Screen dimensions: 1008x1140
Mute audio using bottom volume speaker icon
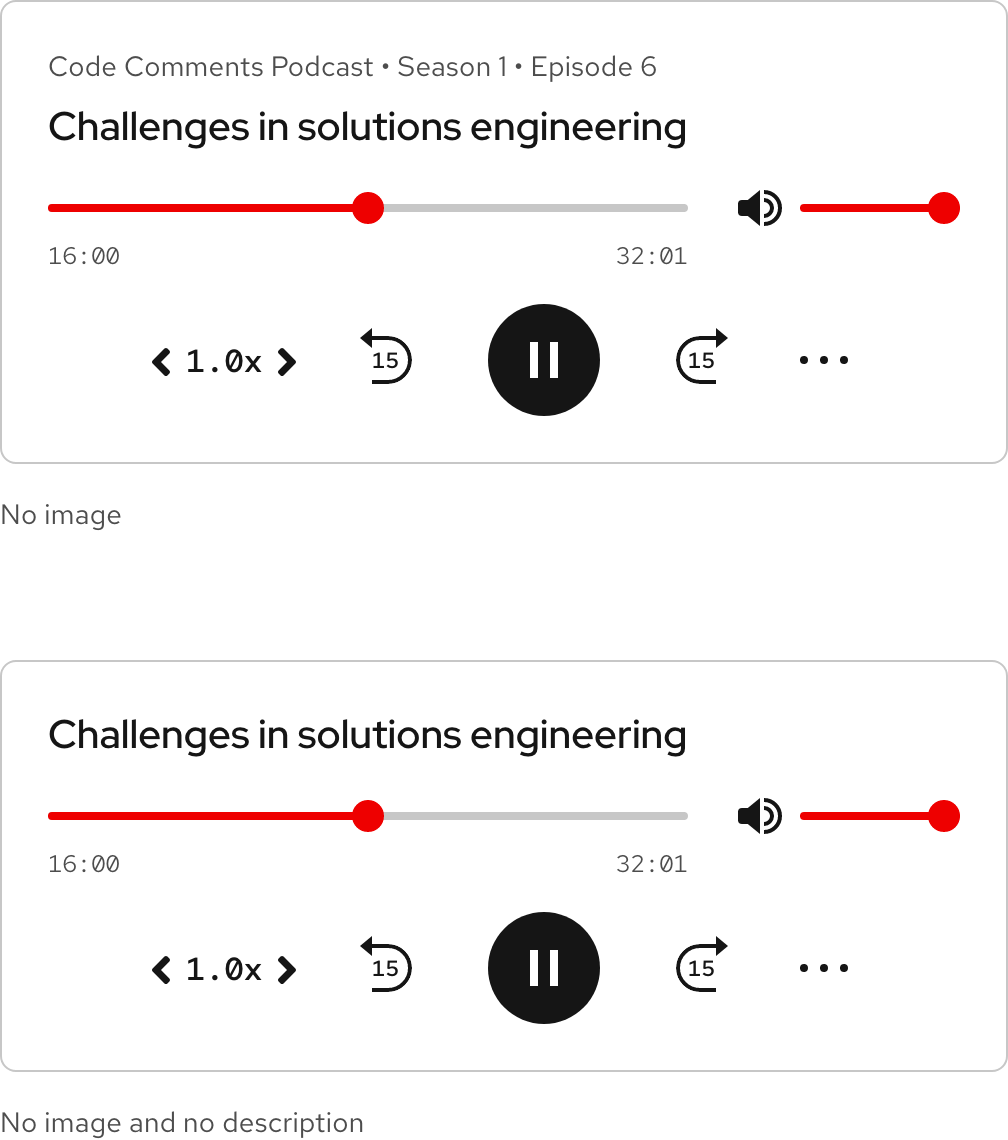pyautogui.click(x=759, y=815)
